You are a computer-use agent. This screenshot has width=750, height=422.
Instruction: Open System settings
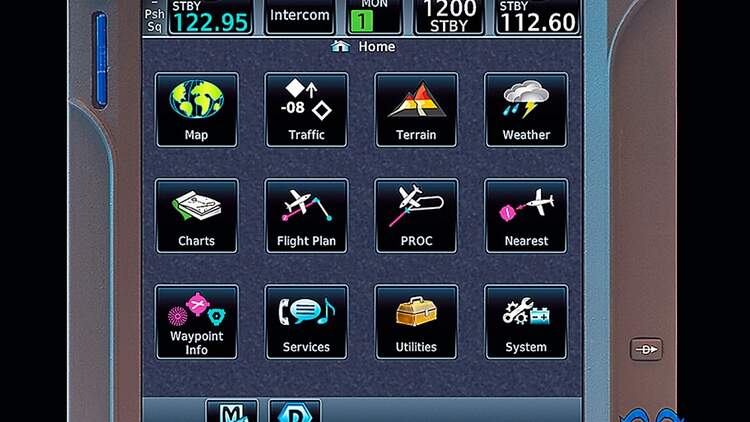pyautogui.click(x=526, y=322)
